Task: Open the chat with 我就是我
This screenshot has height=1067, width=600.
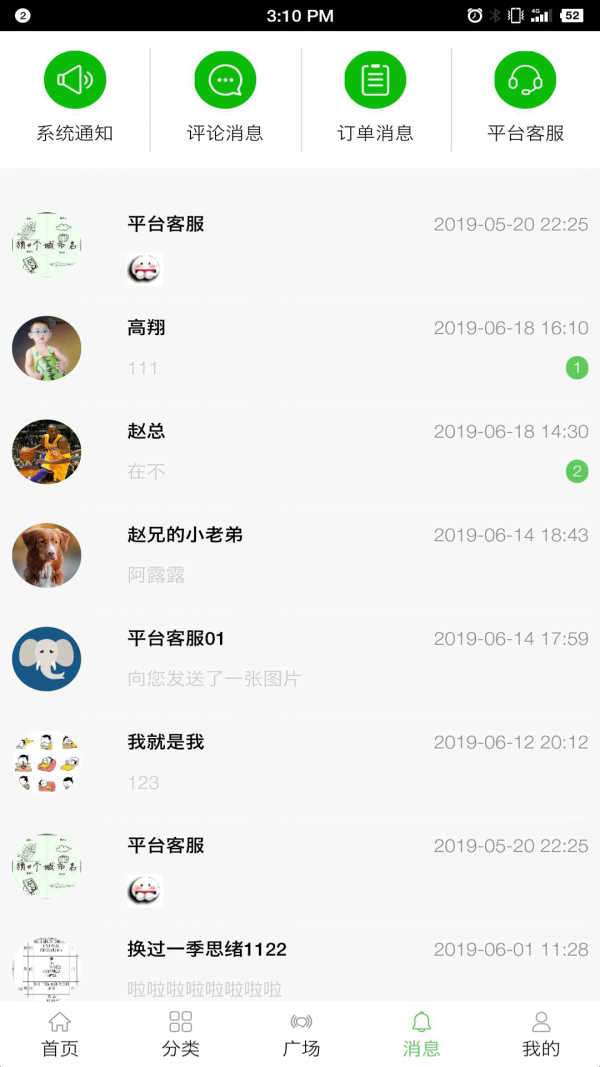Action: coord(300,762)
